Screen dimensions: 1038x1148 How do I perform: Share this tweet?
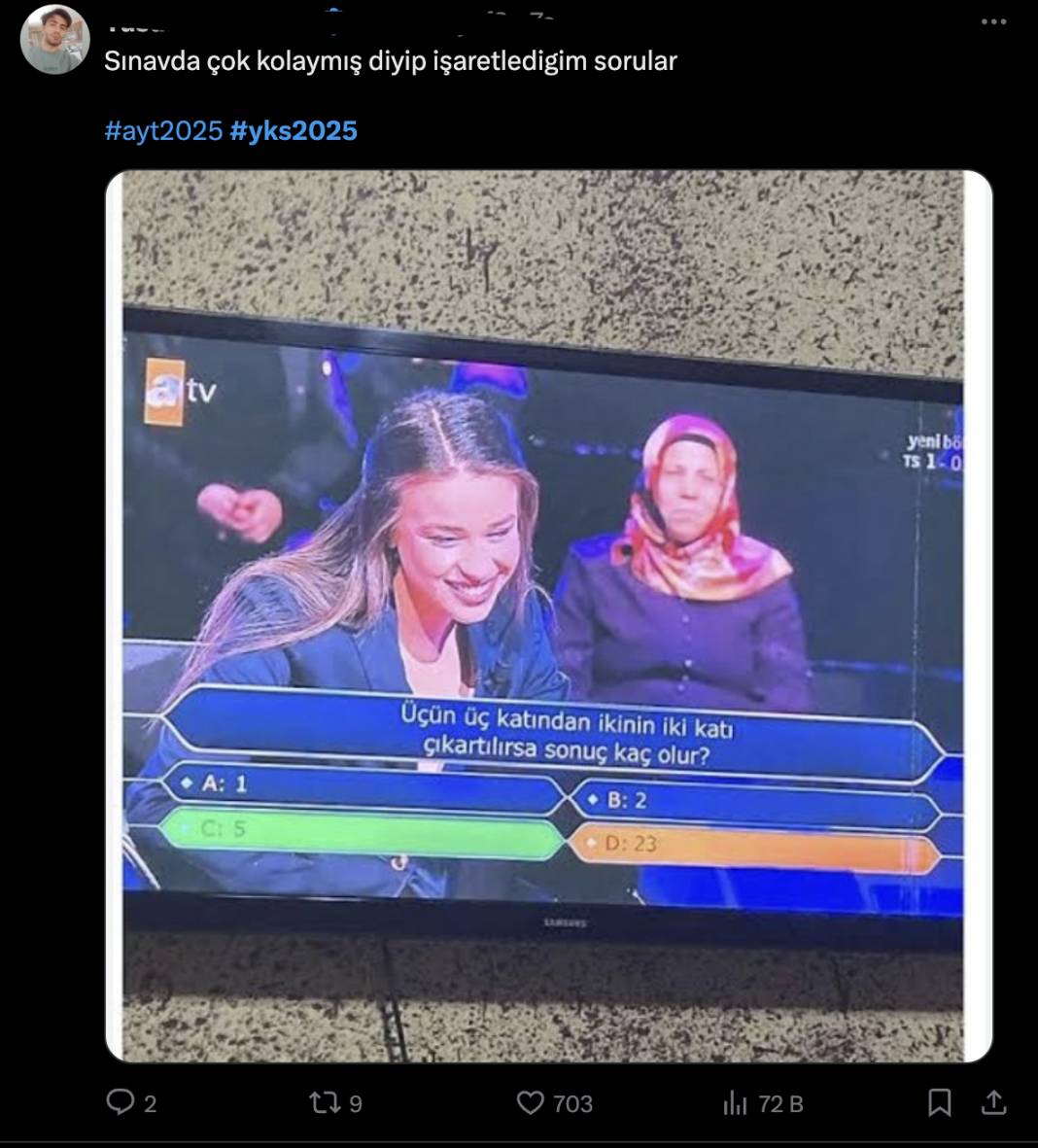993,1102
